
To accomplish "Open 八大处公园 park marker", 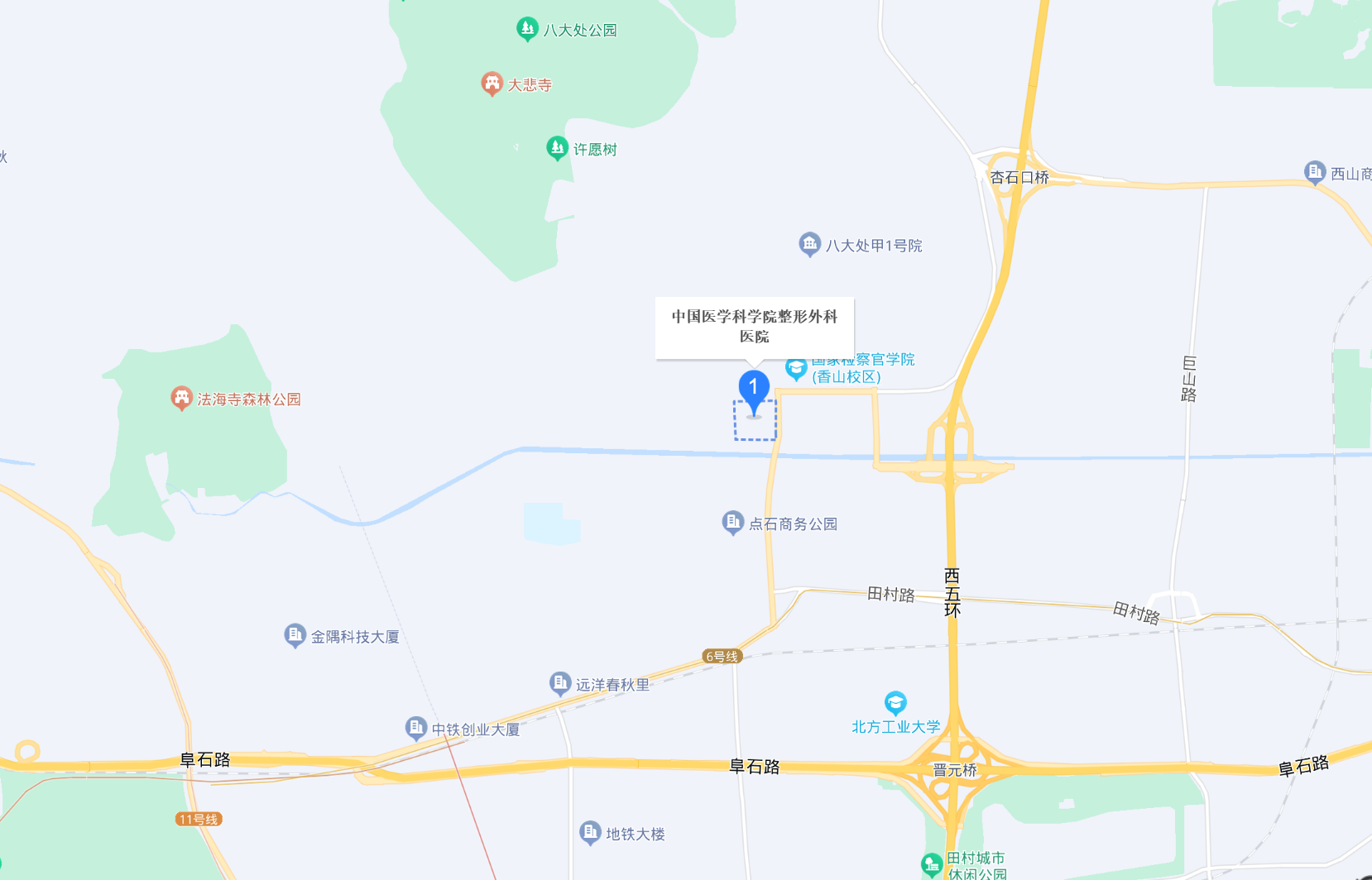I will tap(527, 29).
